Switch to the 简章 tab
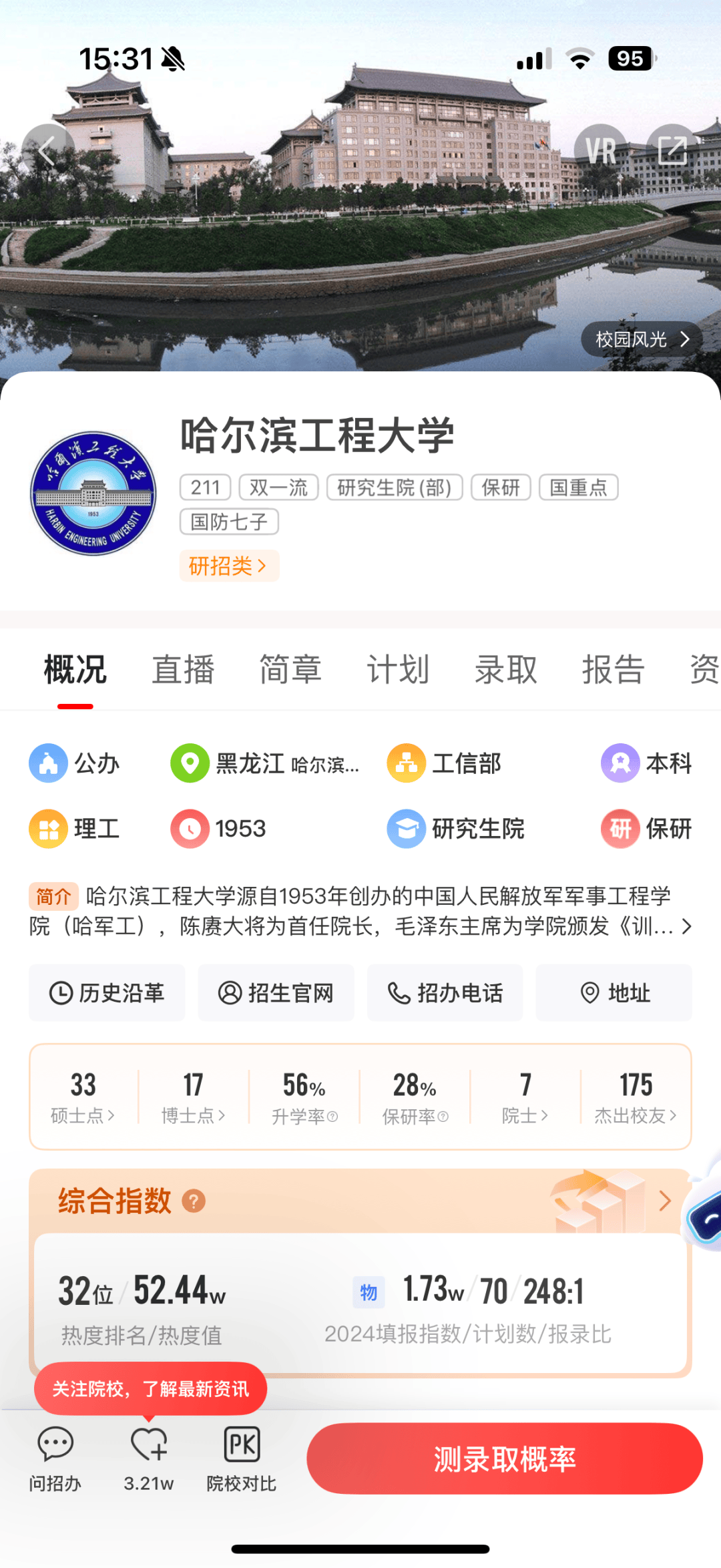Image resolution: width=721 pixels, height=1568 pixels. click(x=290, y=669)
